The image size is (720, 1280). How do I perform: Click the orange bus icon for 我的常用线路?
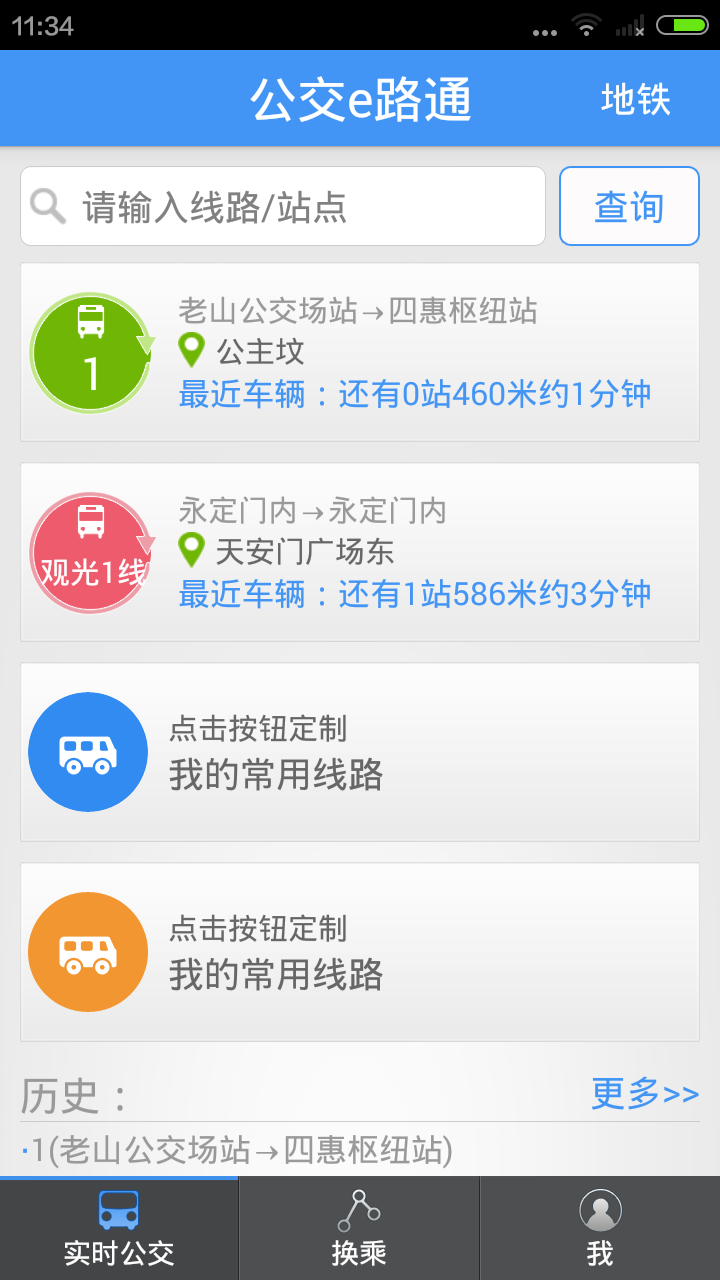coord(88,951)
